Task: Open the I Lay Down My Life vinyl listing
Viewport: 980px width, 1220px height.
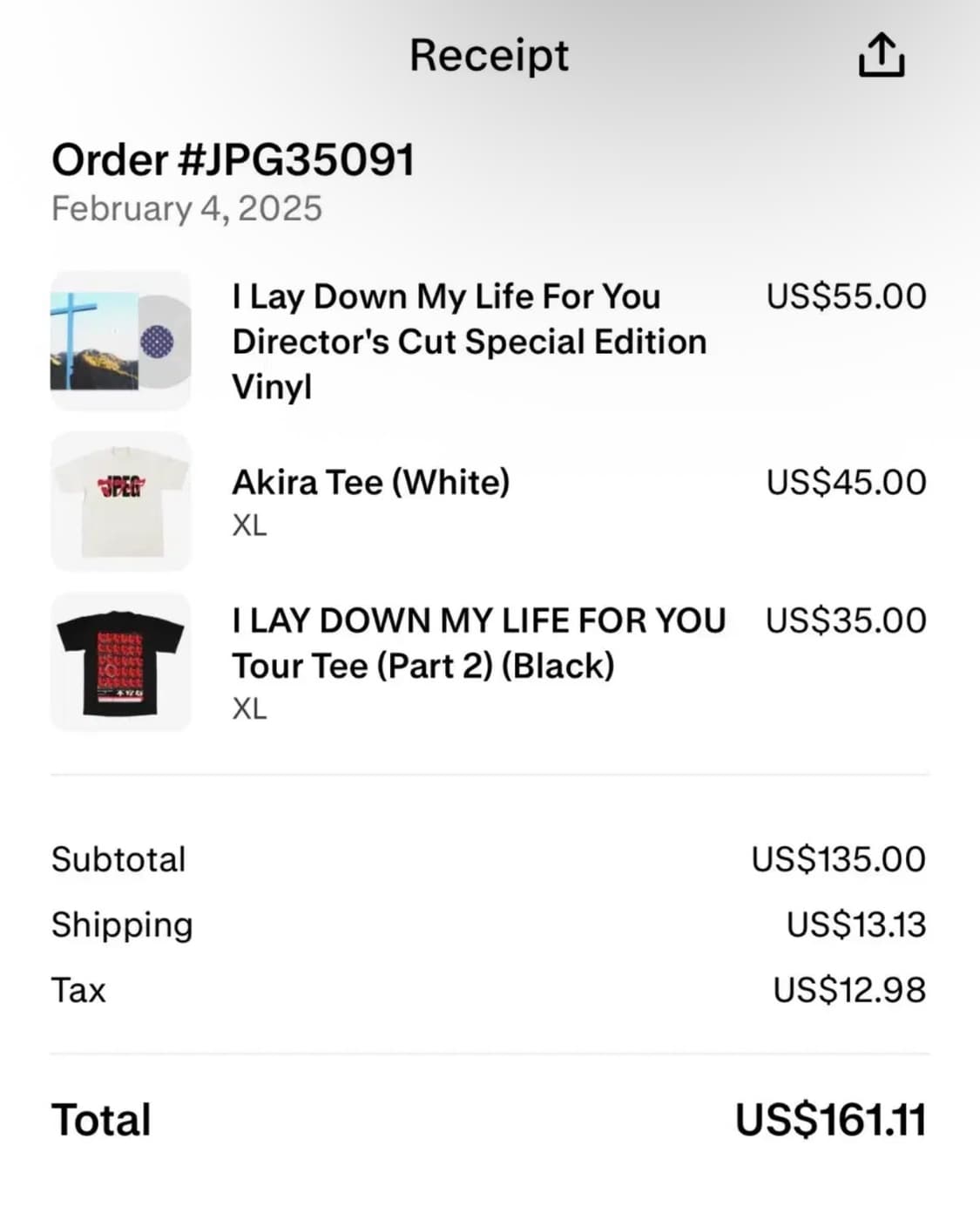Action: [469, 341]
